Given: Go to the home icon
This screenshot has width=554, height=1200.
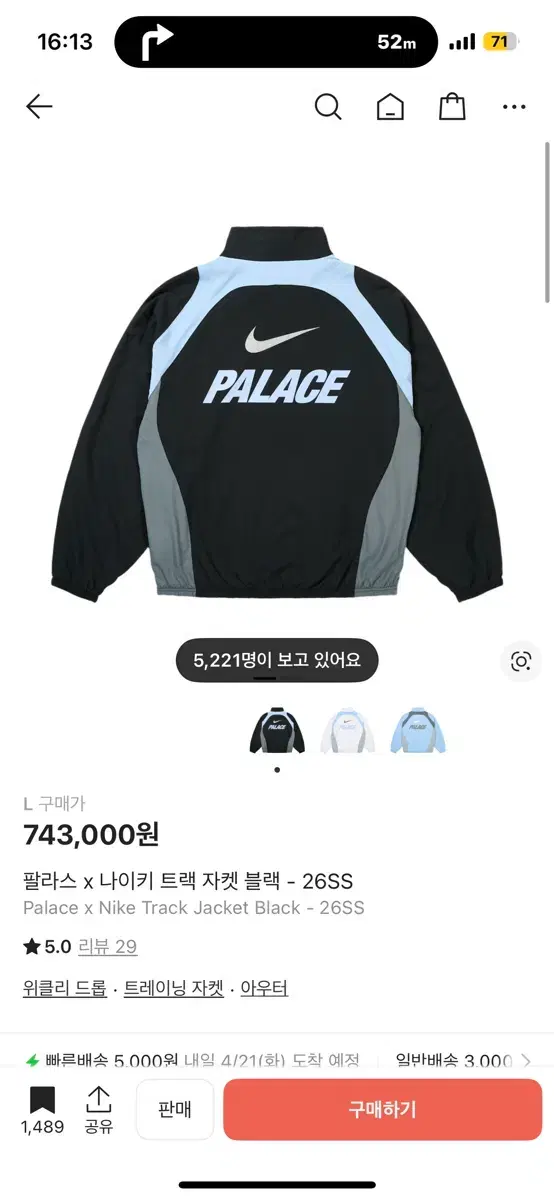Looking at the screenshot, I should [x=390, y=107].
